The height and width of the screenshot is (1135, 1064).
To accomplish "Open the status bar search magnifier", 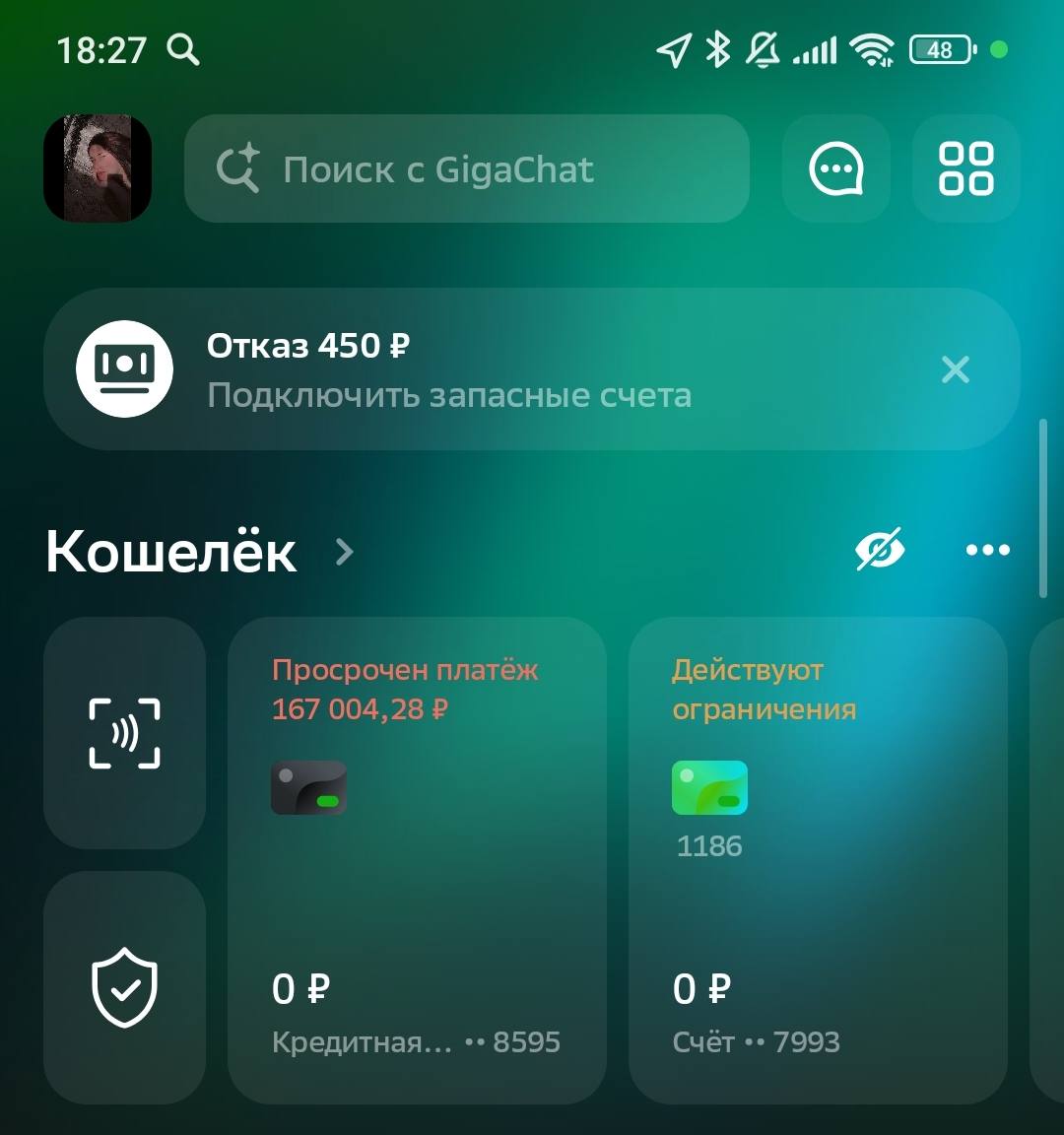I will 183,49.
